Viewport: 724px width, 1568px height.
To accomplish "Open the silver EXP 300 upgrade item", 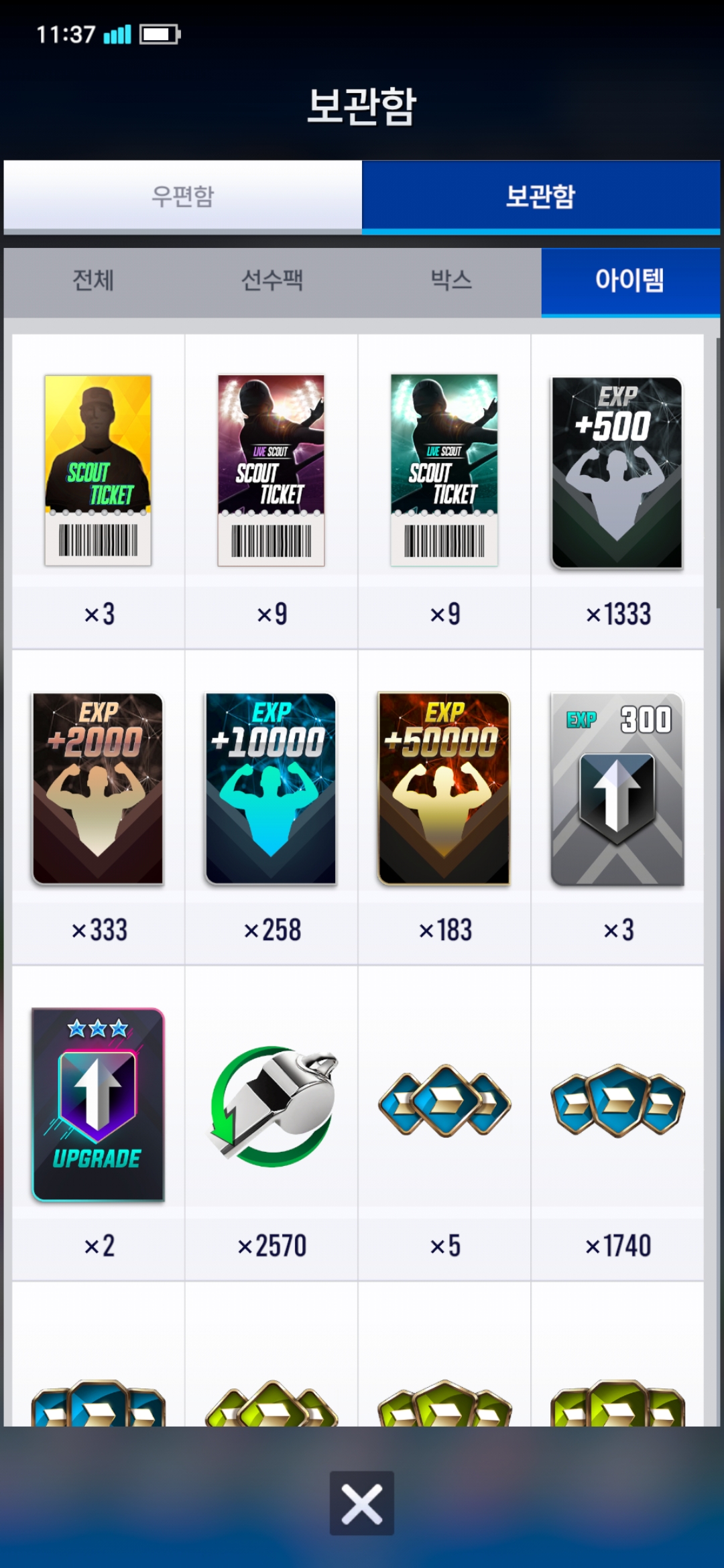I will pyautogui.click(x=617, y=789).
